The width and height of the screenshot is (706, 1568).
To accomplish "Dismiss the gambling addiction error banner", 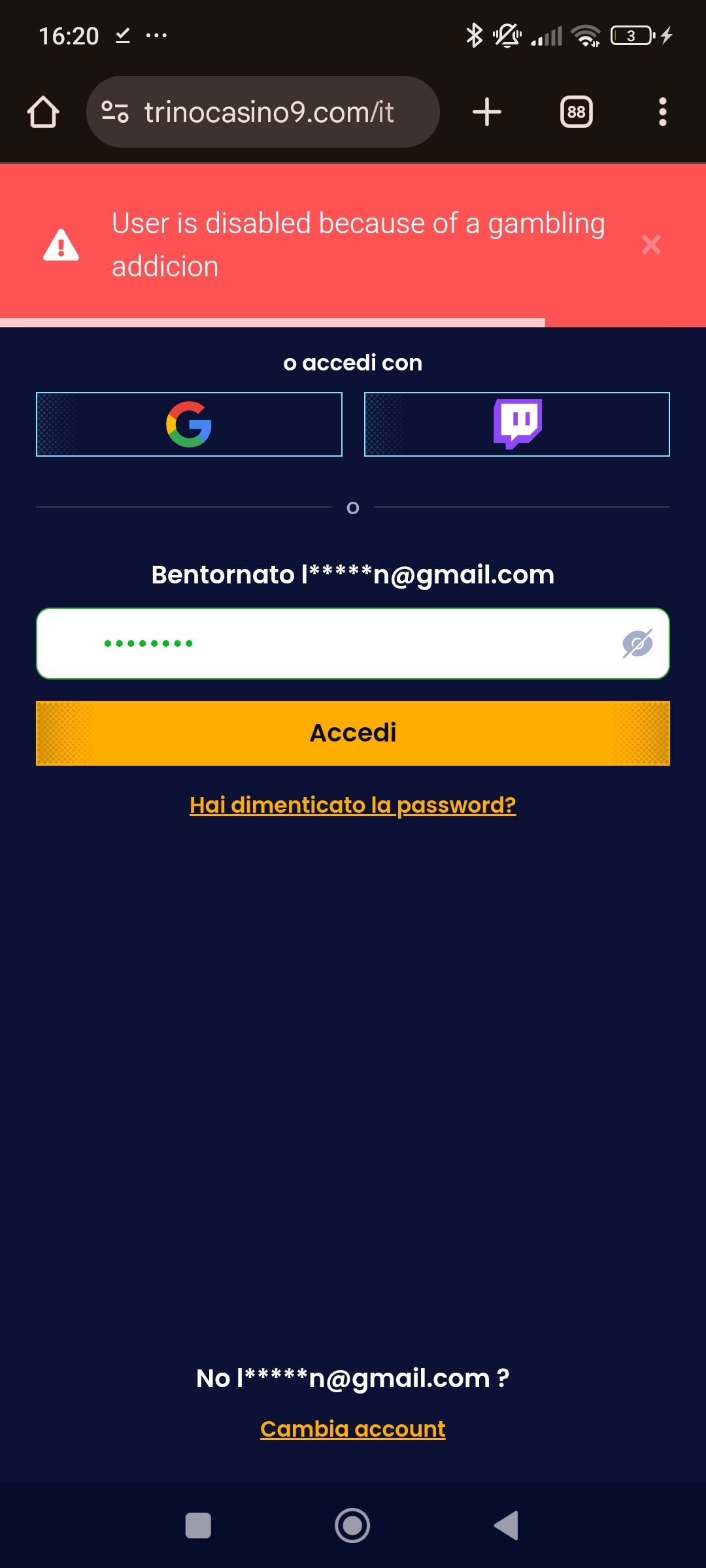I will click(x=650, y=244).
